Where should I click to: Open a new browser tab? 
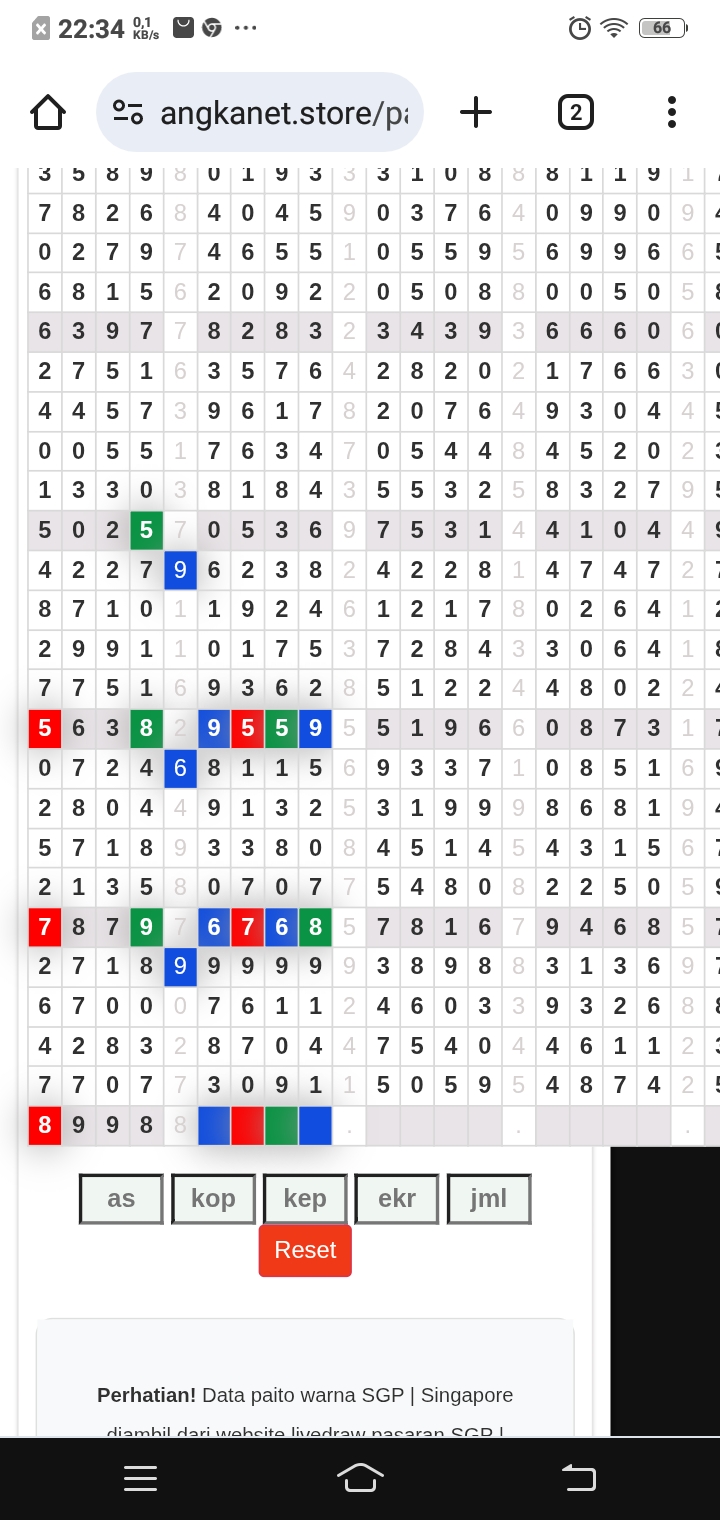(x=476, y=112)
